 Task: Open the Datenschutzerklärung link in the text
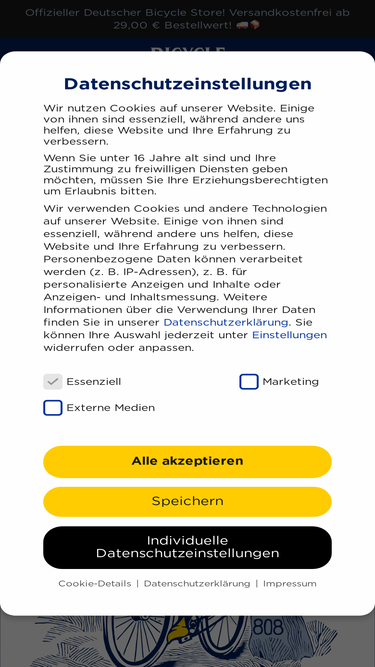coord(226,322)
